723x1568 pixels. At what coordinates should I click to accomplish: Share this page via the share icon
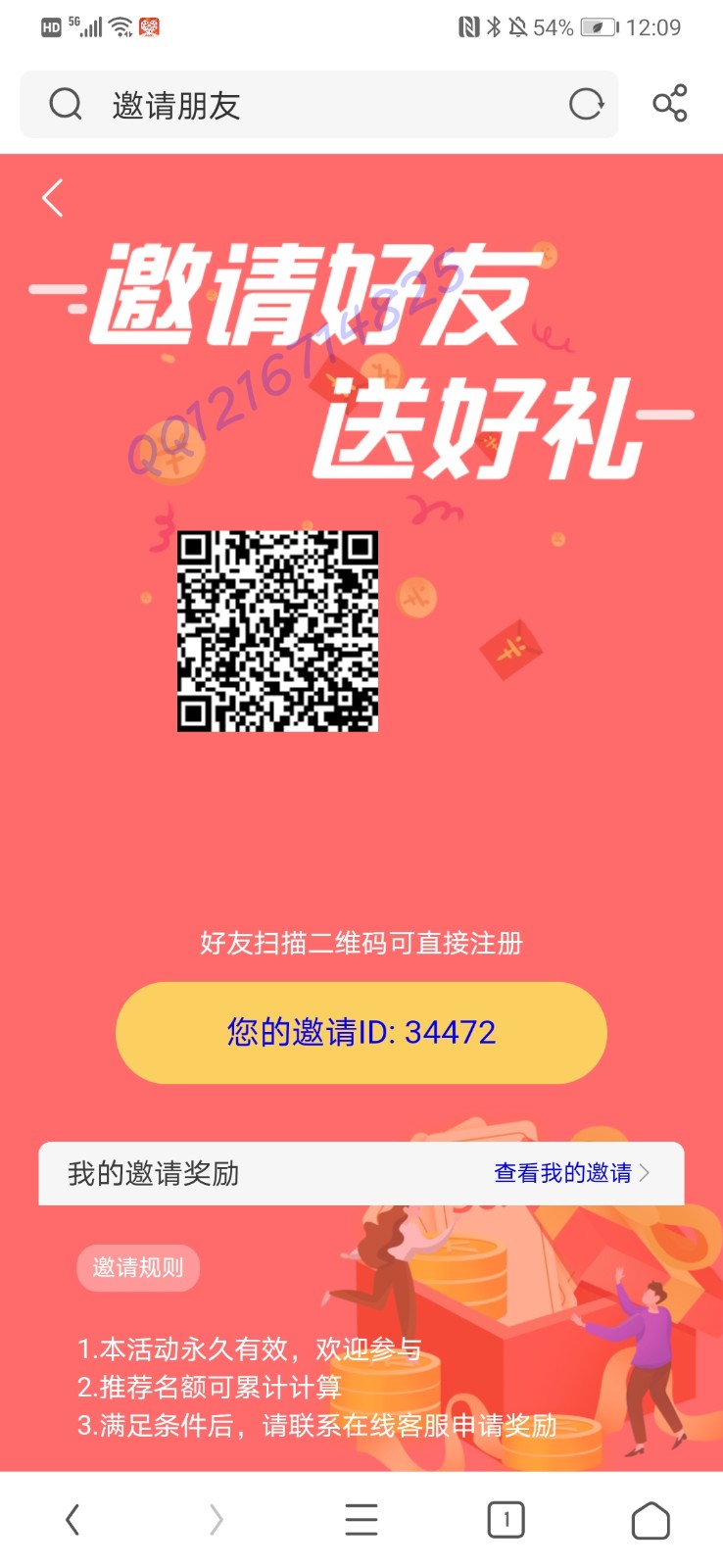coord(670,104)
